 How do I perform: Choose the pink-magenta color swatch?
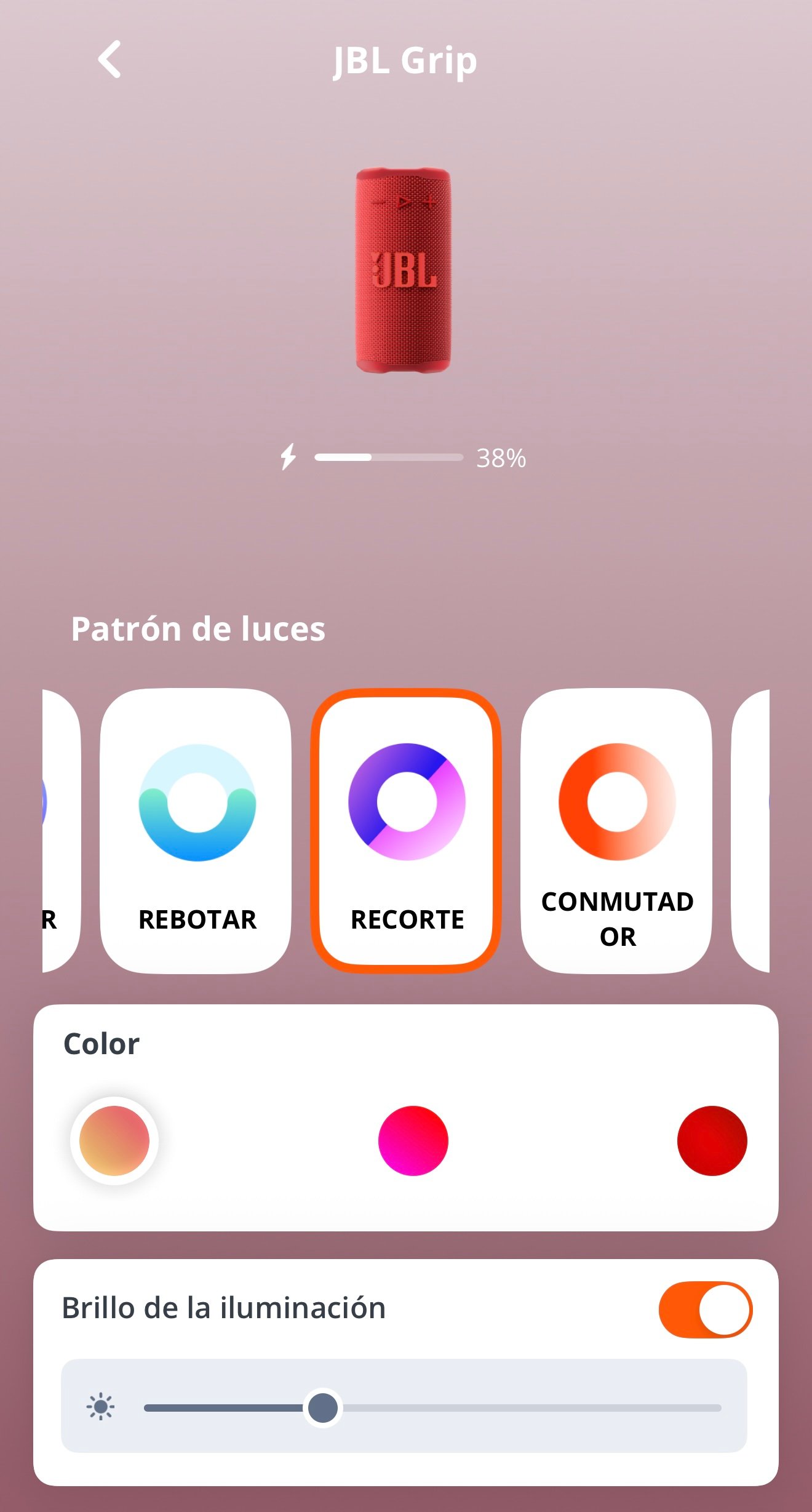pos(413,1140)
